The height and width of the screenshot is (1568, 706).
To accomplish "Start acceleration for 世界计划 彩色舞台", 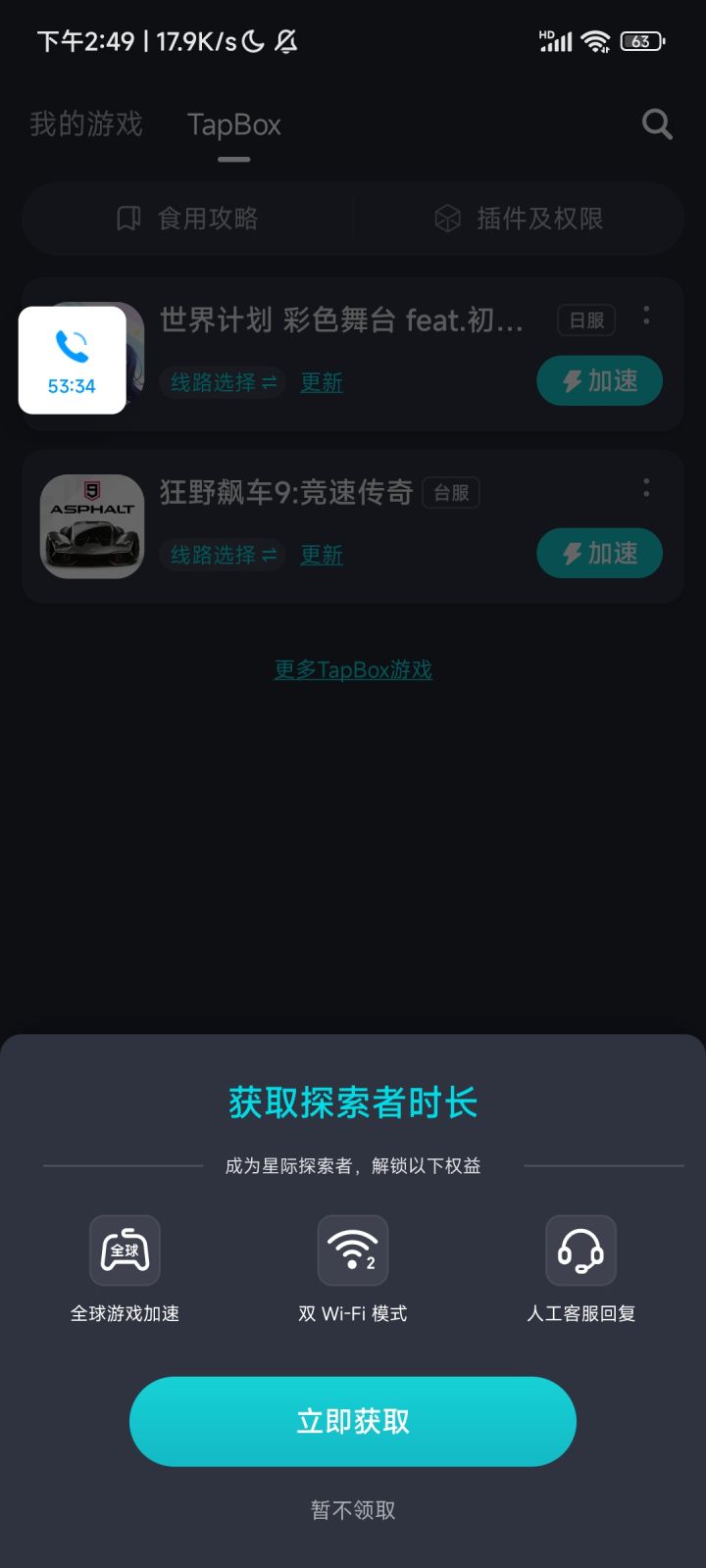I will click(x=599, y=380).
